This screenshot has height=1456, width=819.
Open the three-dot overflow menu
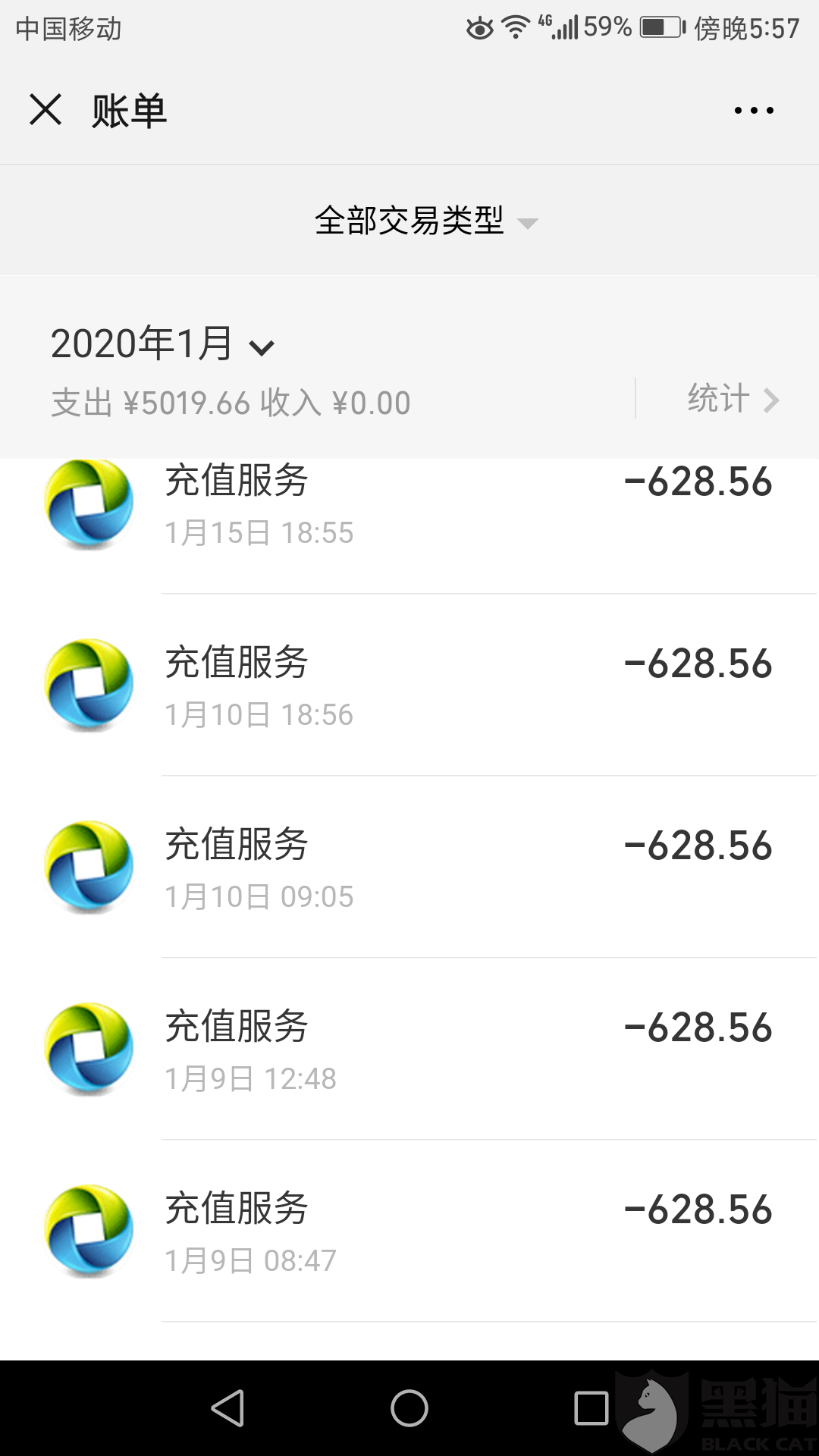tap(754, 111)
